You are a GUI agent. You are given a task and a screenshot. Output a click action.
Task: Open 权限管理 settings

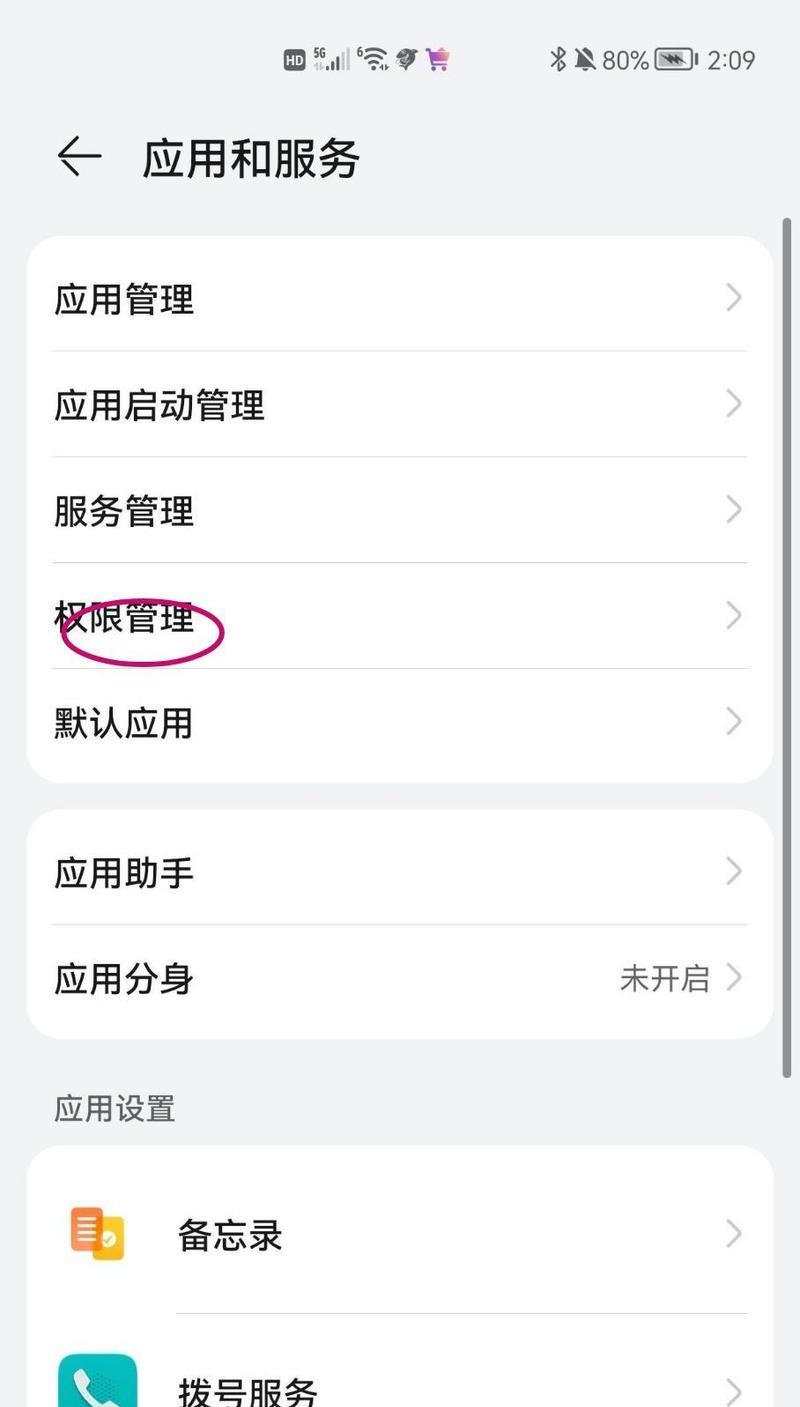(400, 616)
